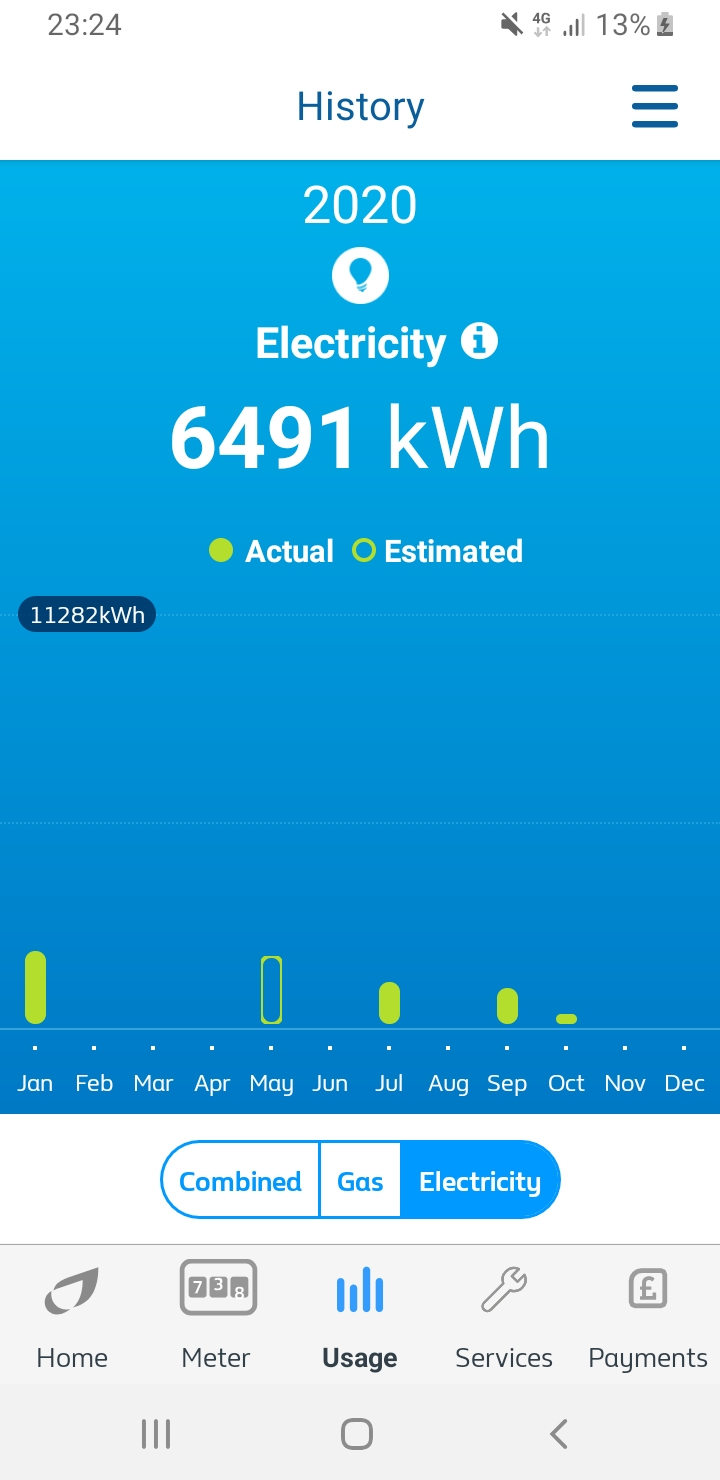The height and width of the screenshot is (1480, 720).
Task: Open the hamburger menu
Action: 655,106
